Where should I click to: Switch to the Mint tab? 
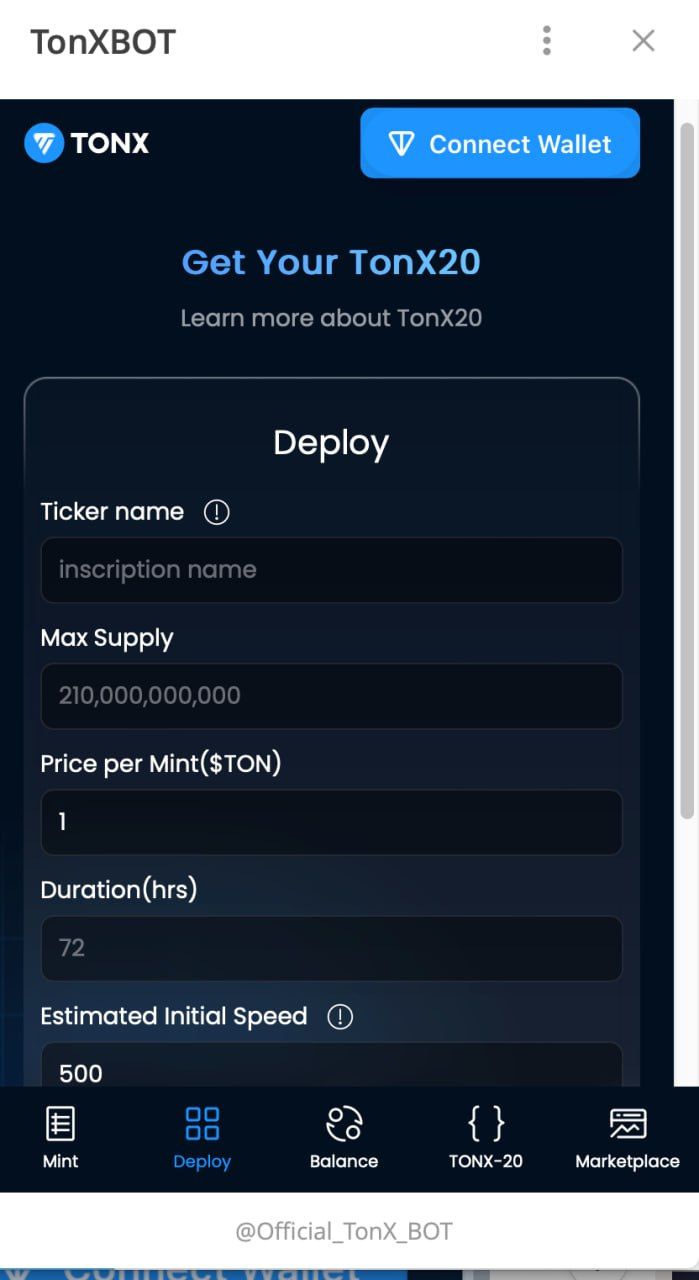pos(60,1138)
